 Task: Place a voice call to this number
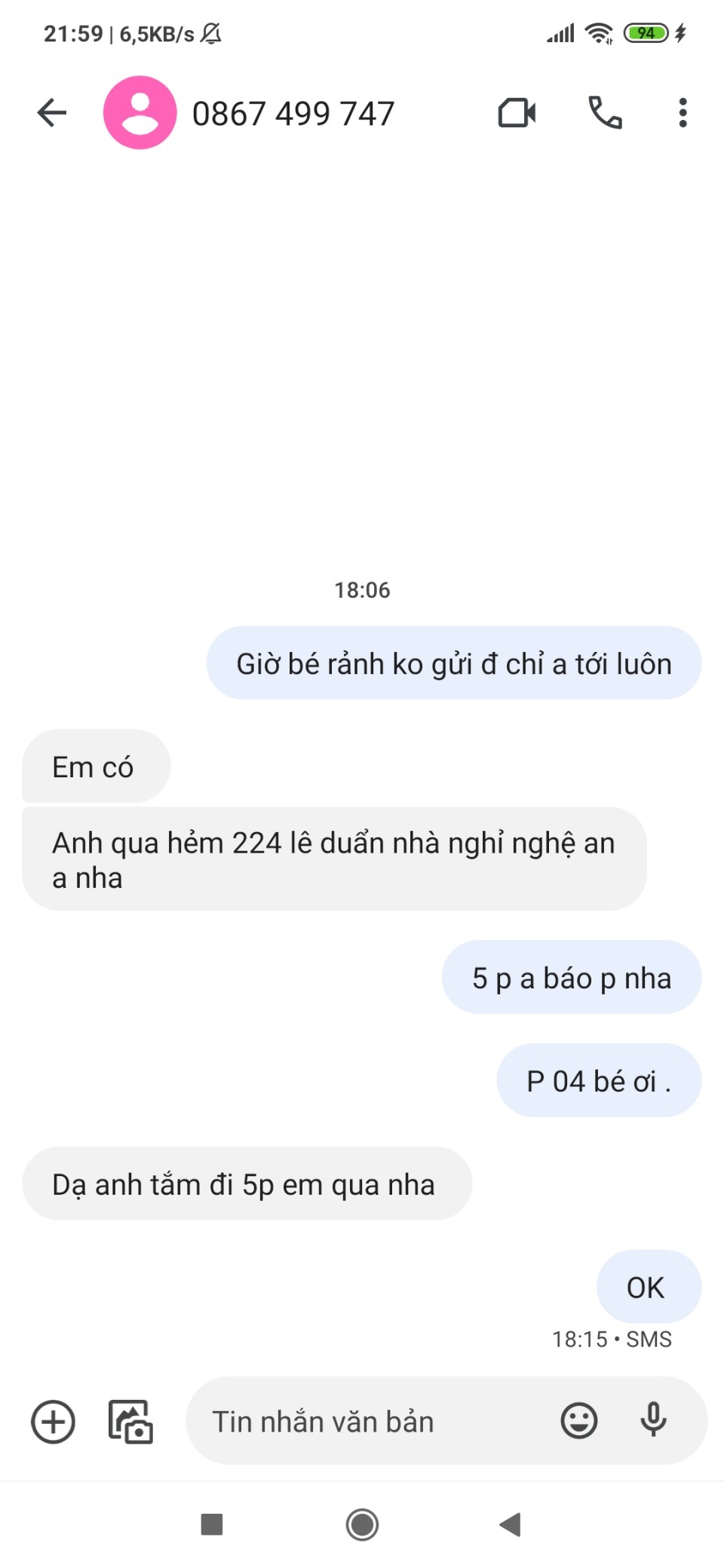pos(605,113)
